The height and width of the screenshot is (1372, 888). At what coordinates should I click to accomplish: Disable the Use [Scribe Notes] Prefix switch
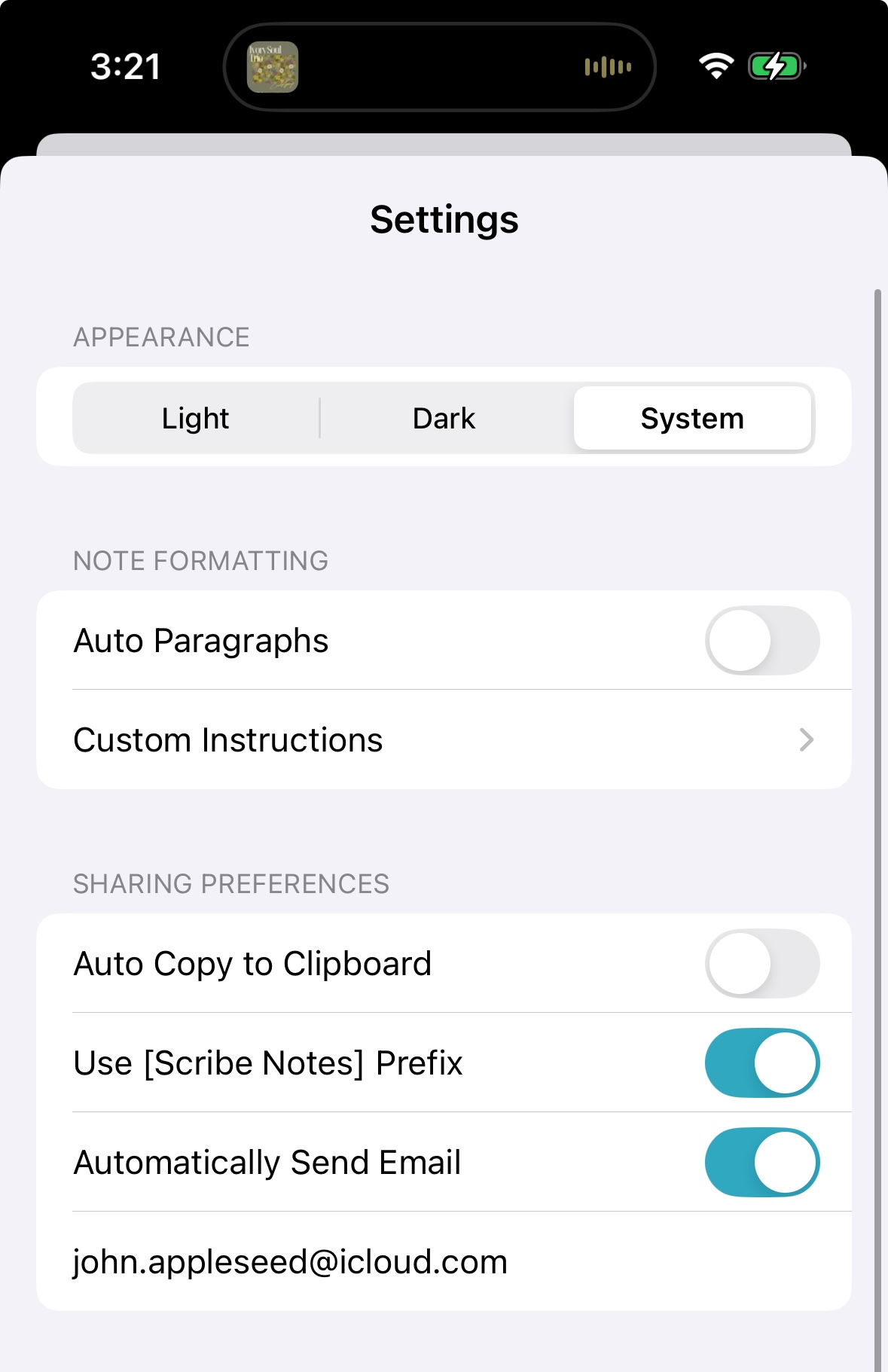coord(761,1063)
